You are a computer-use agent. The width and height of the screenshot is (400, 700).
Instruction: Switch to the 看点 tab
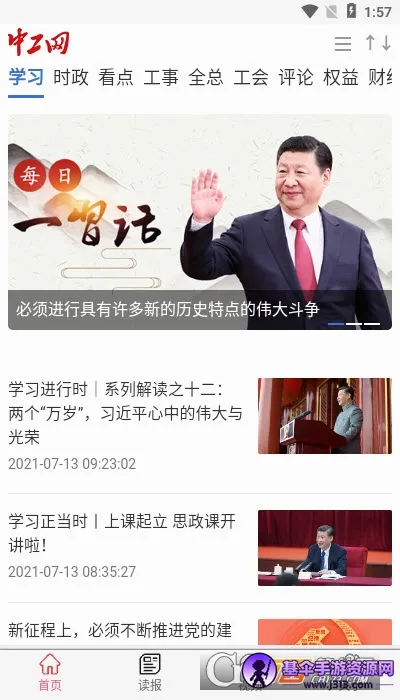click(116, 78)
